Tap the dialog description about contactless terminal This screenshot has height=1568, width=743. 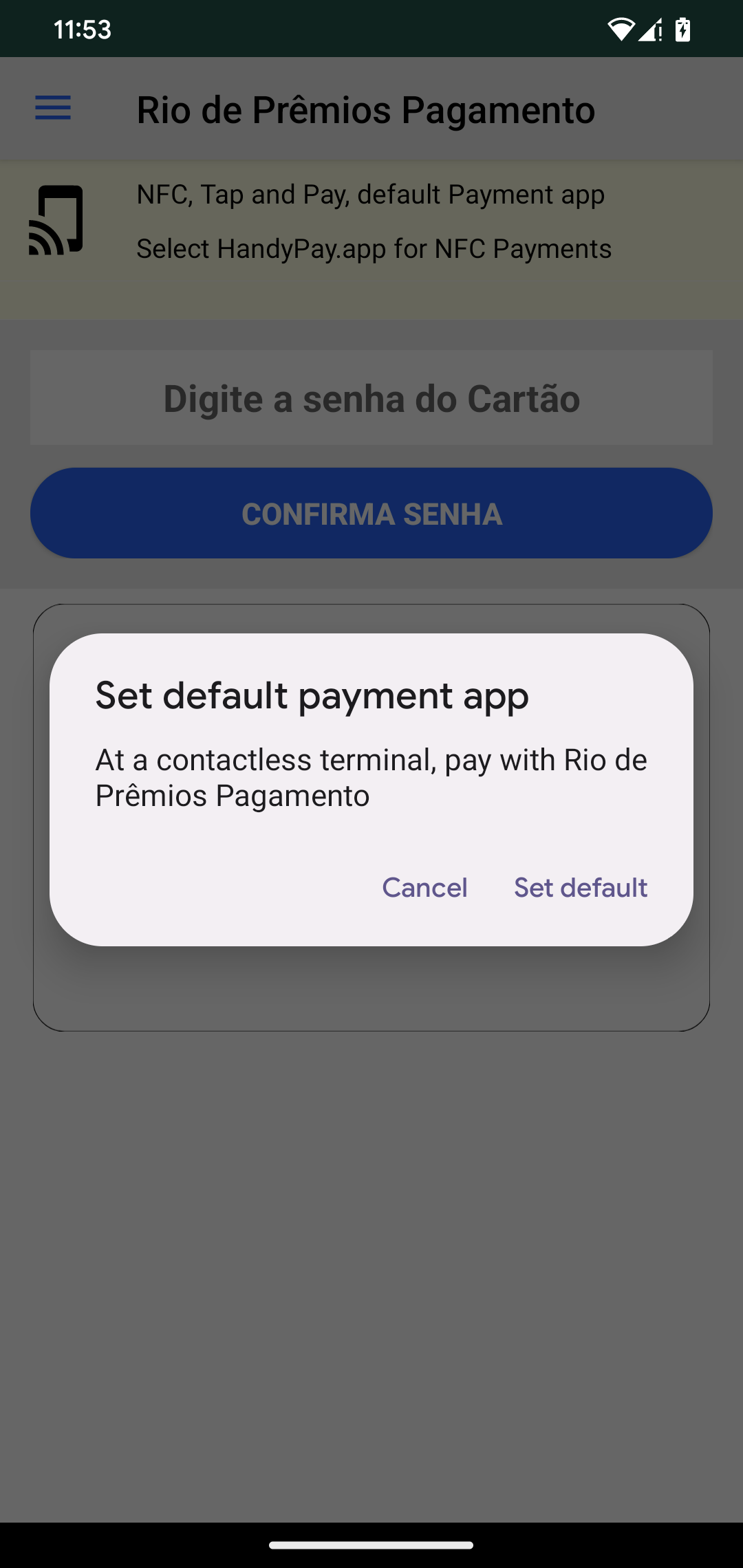point(371,776)
